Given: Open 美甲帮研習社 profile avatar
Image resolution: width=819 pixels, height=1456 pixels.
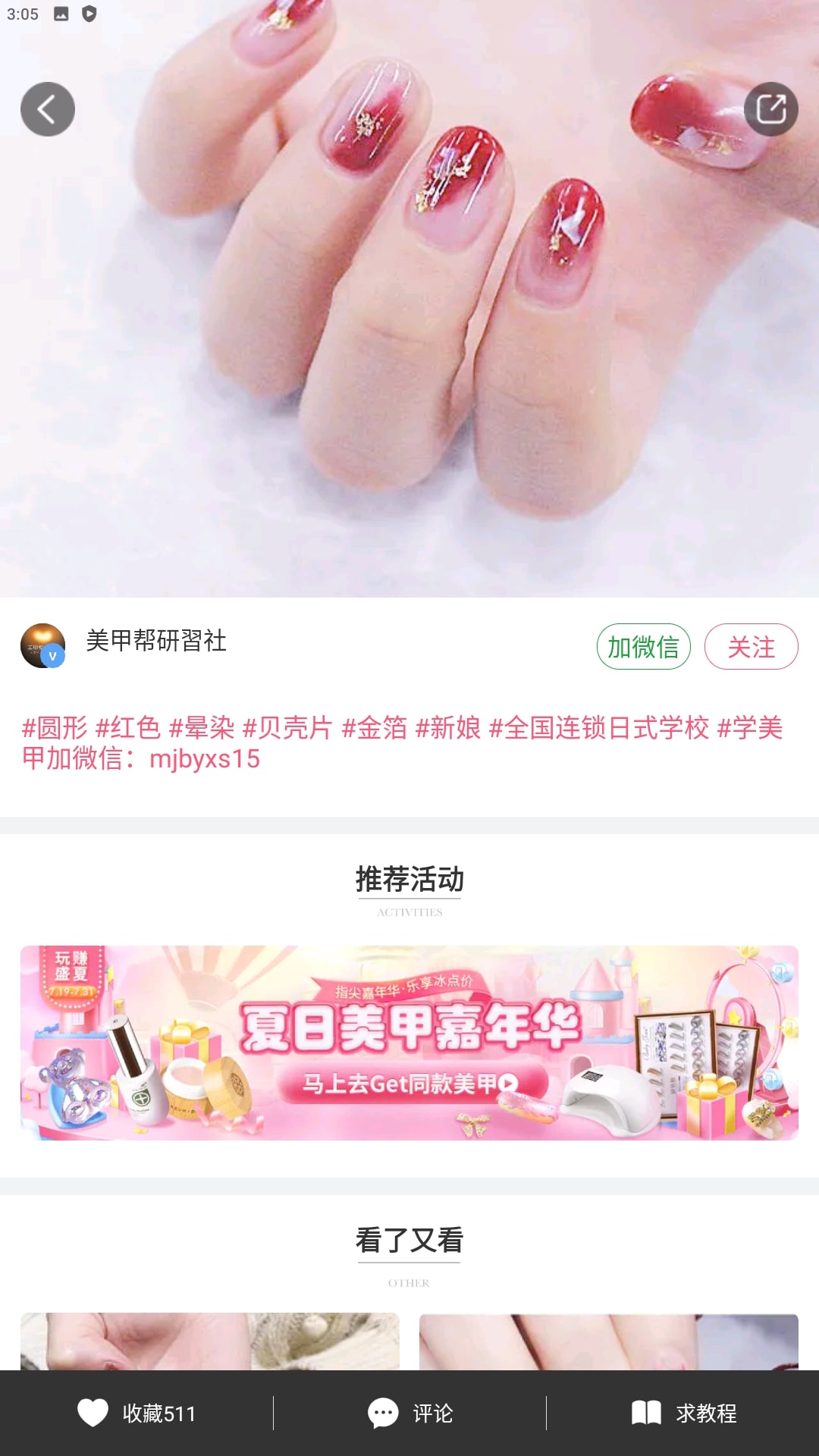Looking at the screenshot, I should 42,645.
